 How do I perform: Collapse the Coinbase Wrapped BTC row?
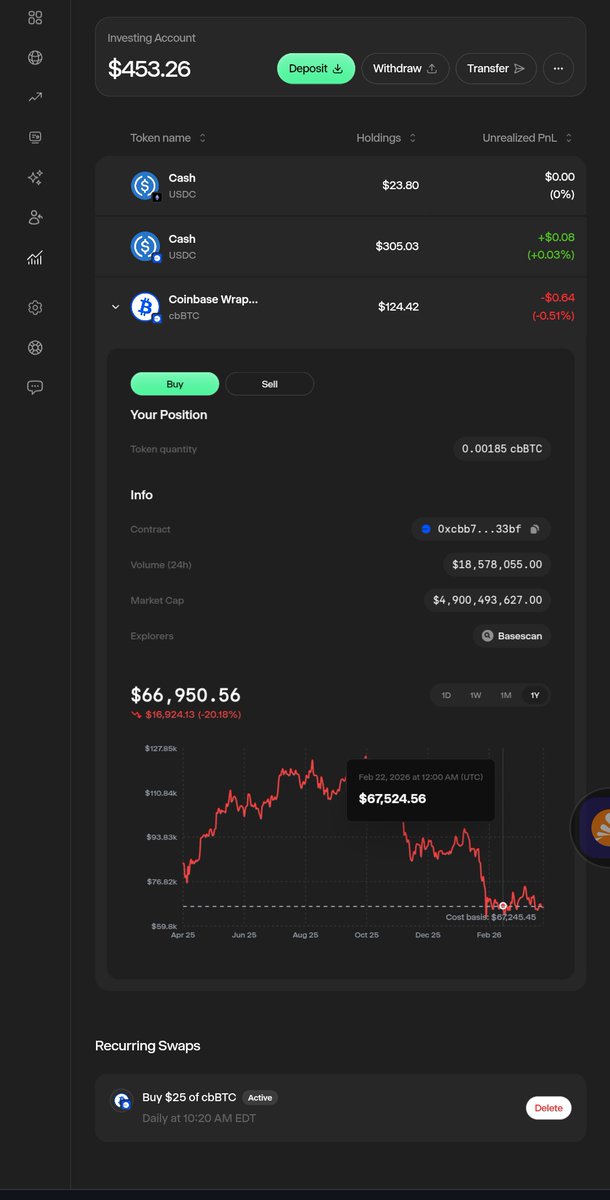point(115,307)
